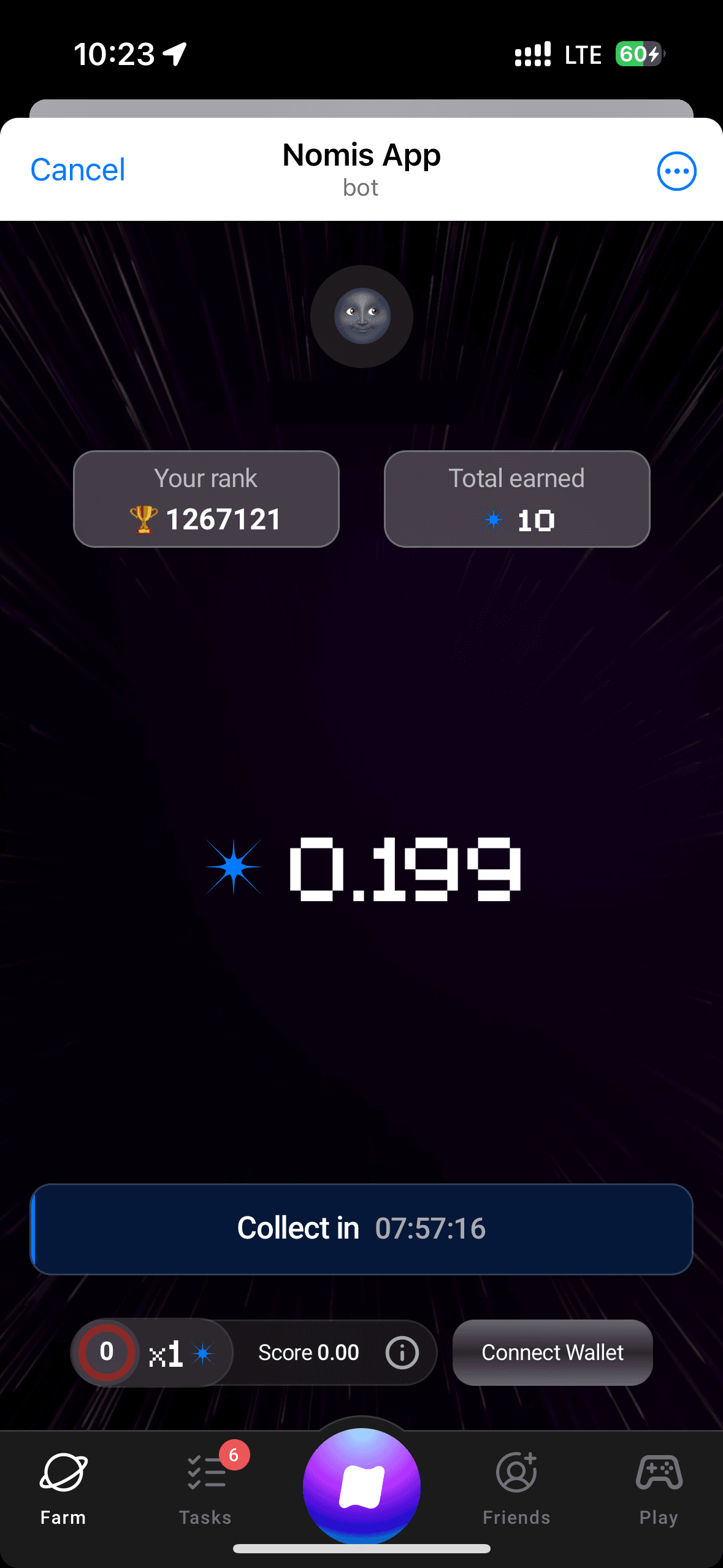Open the three-dot options menu
723x1568 pixels.
tap(676, 171)
